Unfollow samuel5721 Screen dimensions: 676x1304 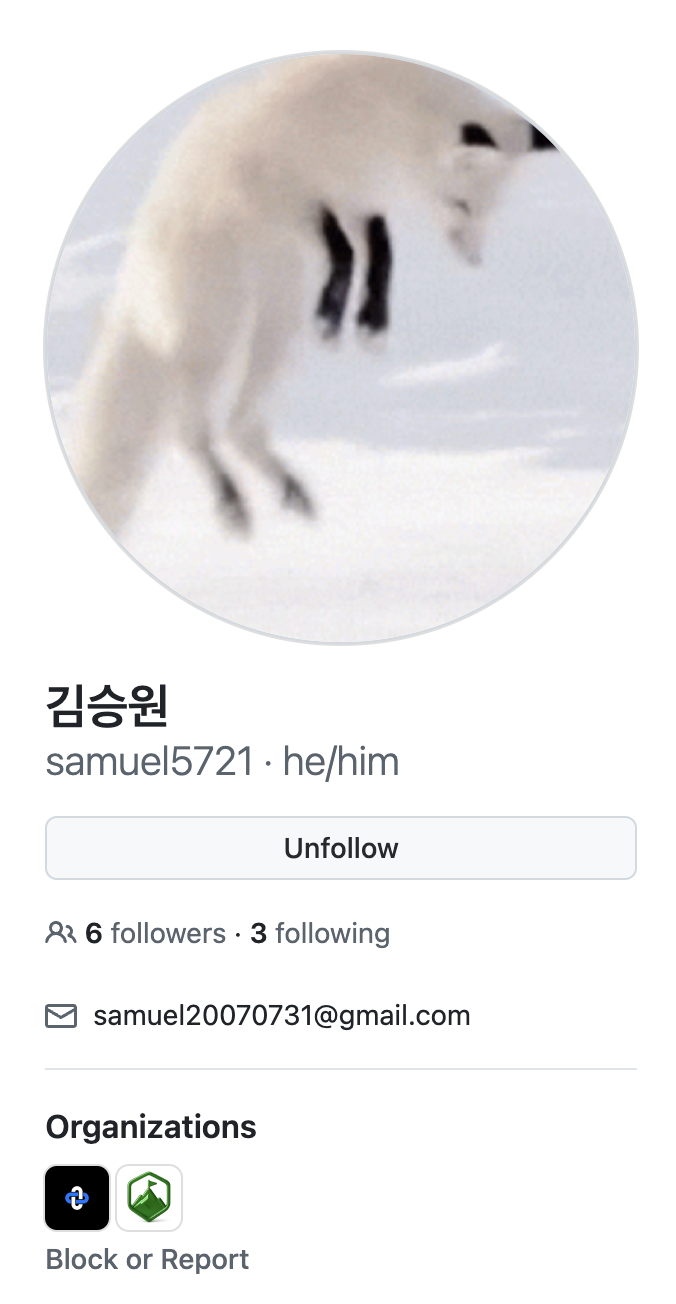[341, 848]
